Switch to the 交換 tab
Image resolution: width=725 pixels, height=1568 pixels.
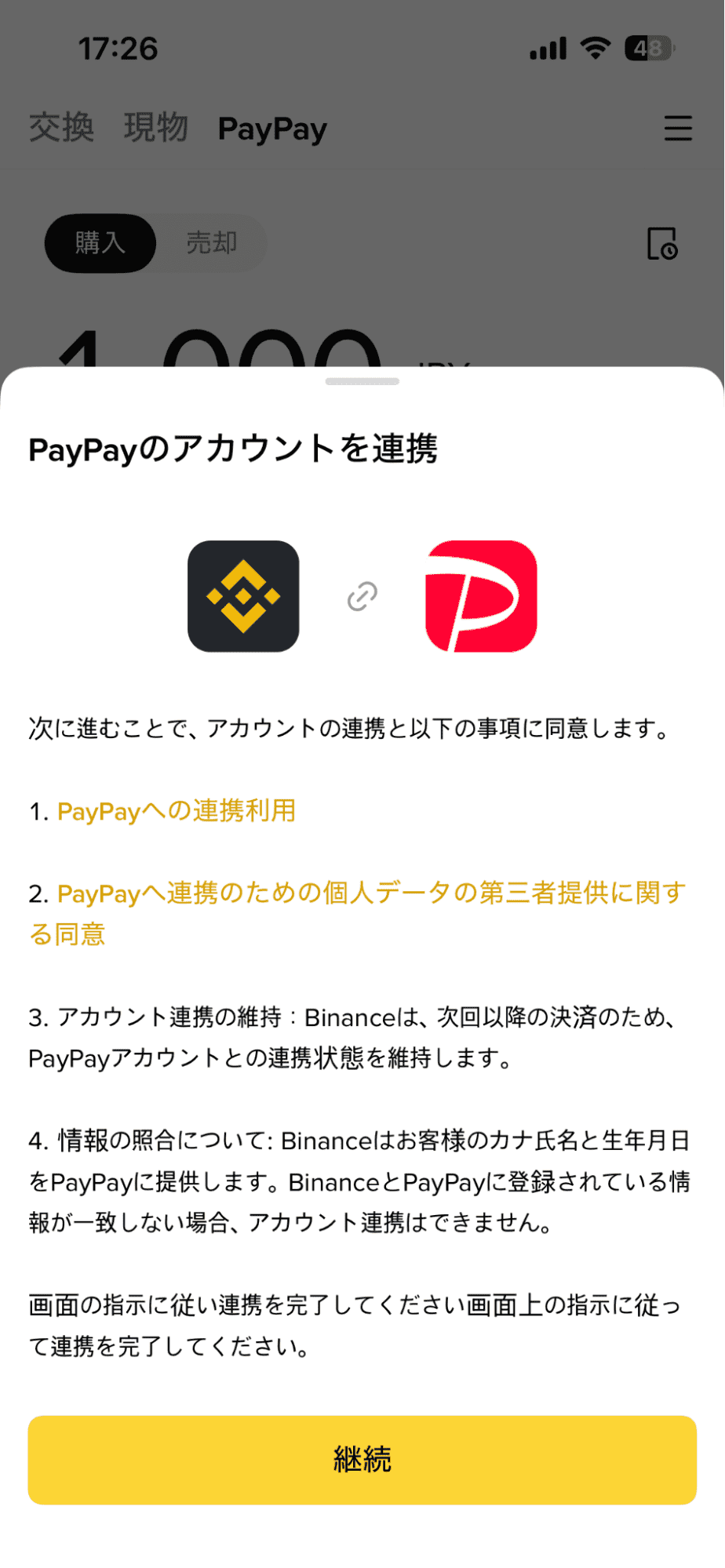click(62, 129)
